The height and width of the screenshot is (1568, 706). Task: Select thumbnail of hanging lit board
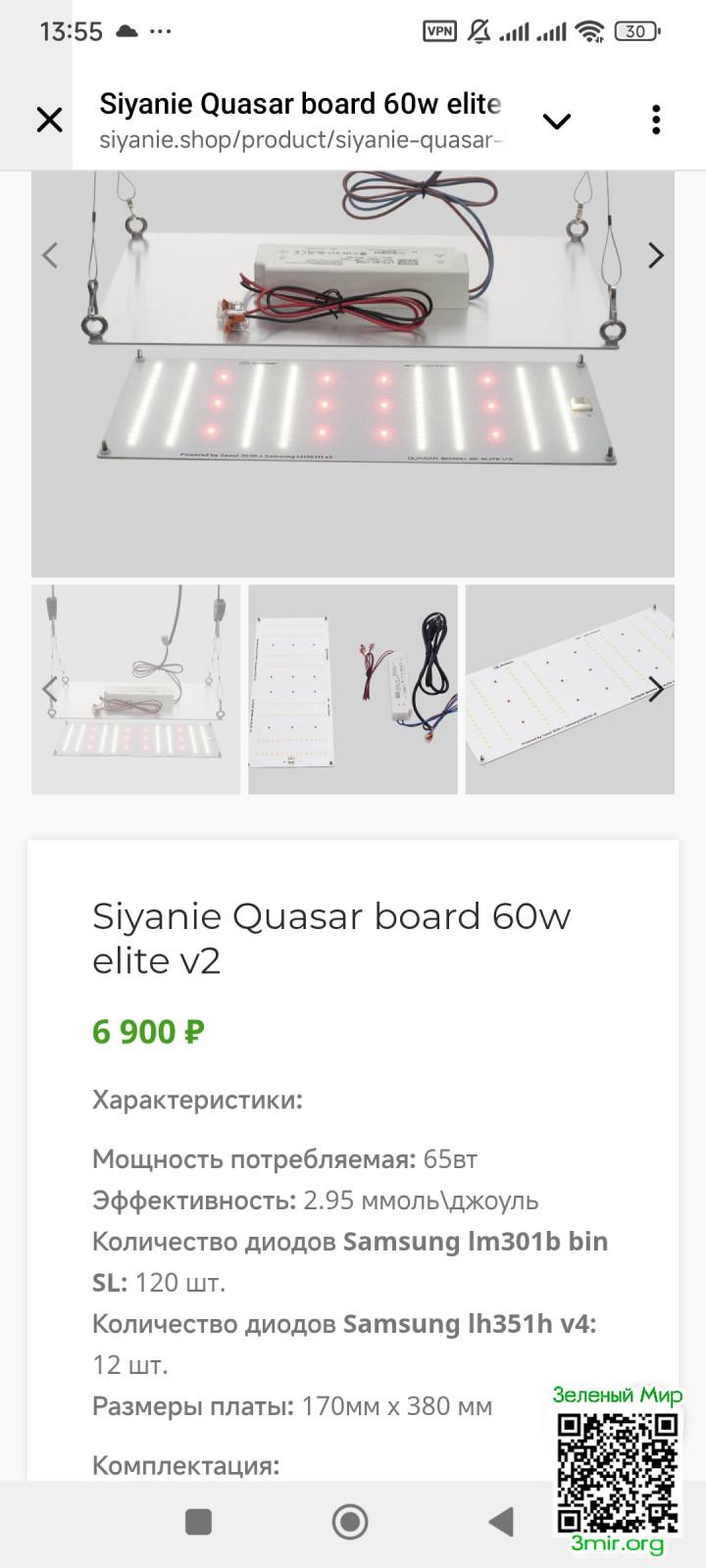coord(136,690)
